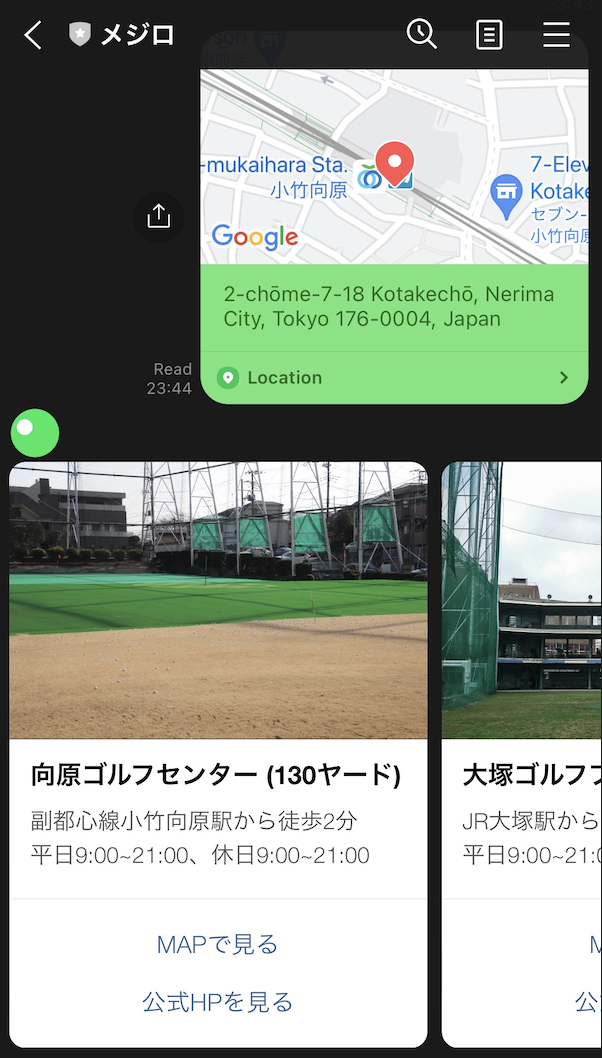This screenshot has height=1058, width=602.
Task: Open the notes list icon
Action: pyautogui.click(x=489, y=36)
